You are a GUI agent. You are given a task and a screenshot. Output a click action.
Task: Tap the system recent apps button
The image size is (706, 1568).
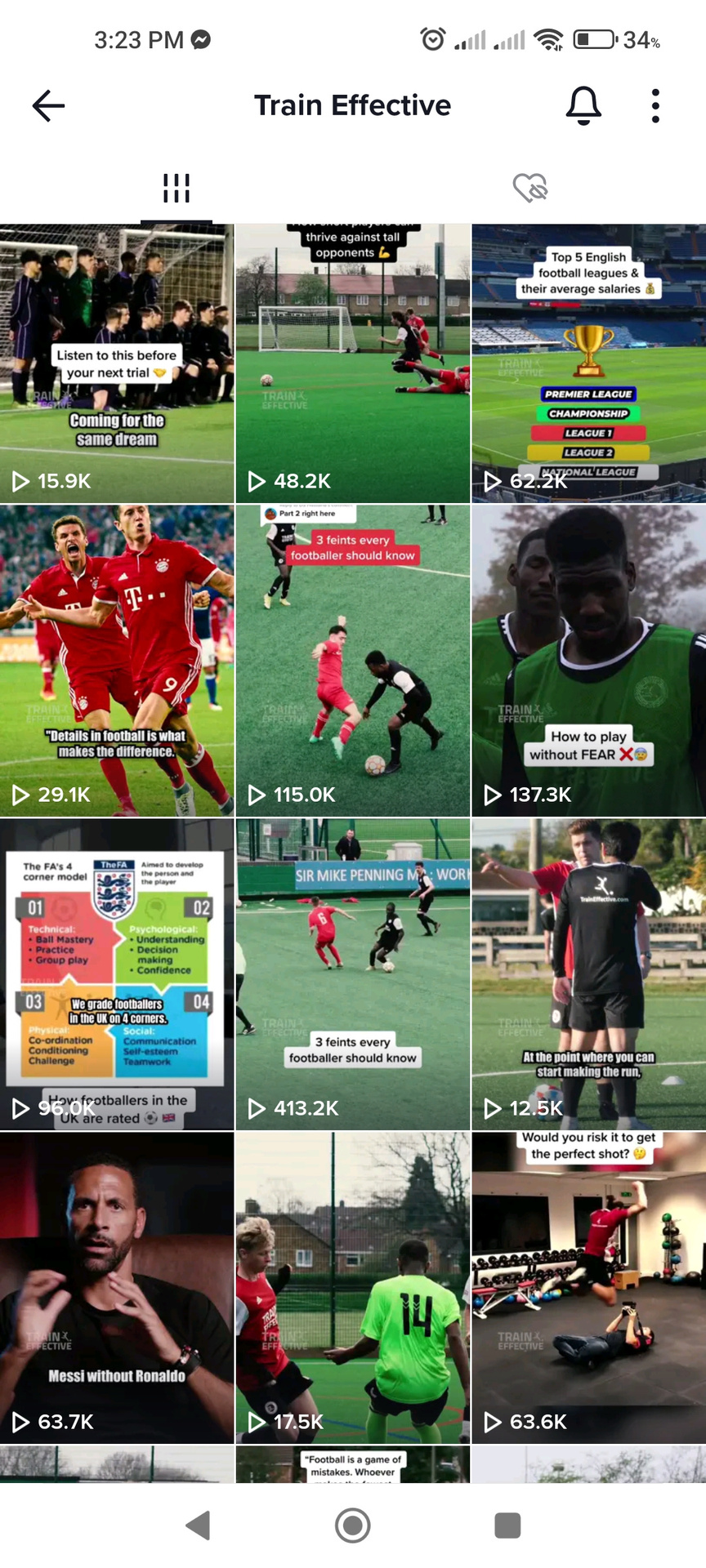click(507, 1525)
